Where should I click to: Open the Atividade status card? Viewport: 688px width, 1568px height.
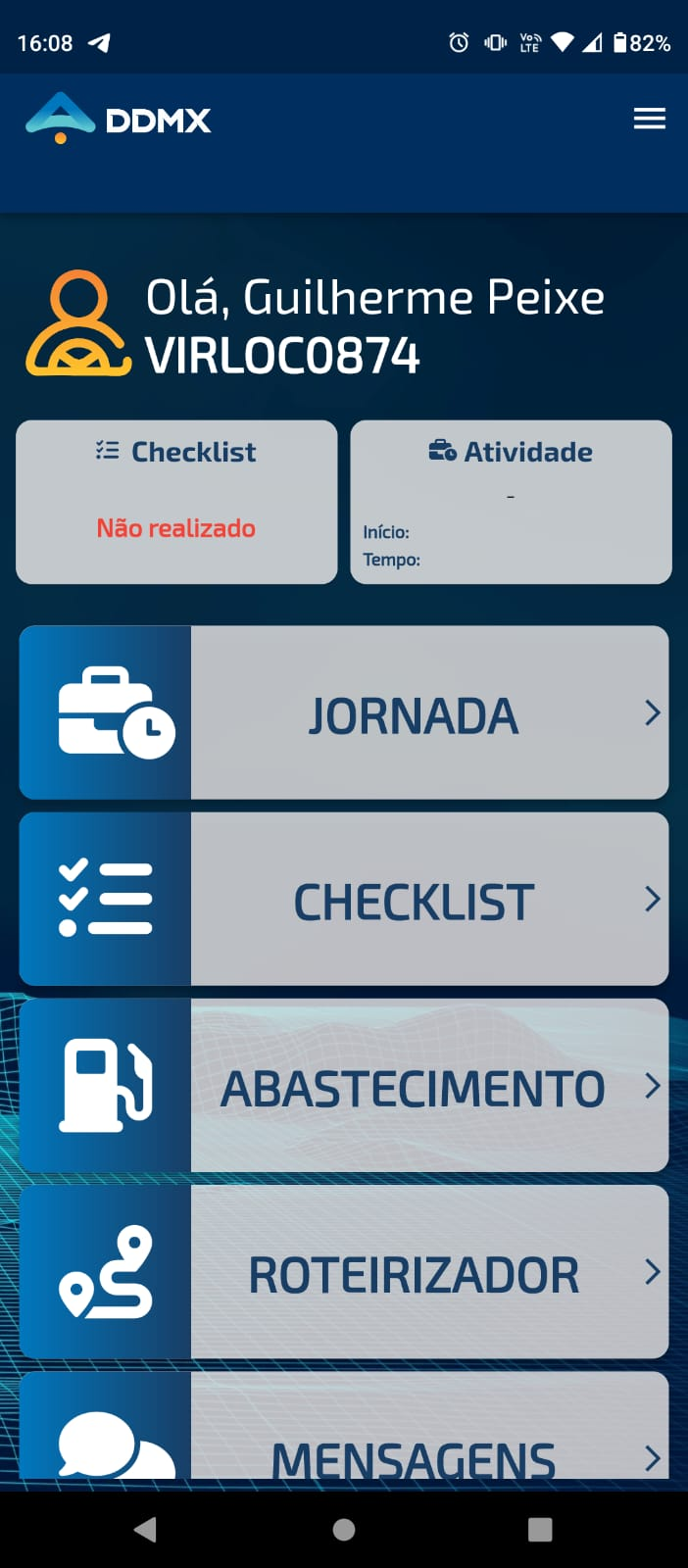coord(511,502)
